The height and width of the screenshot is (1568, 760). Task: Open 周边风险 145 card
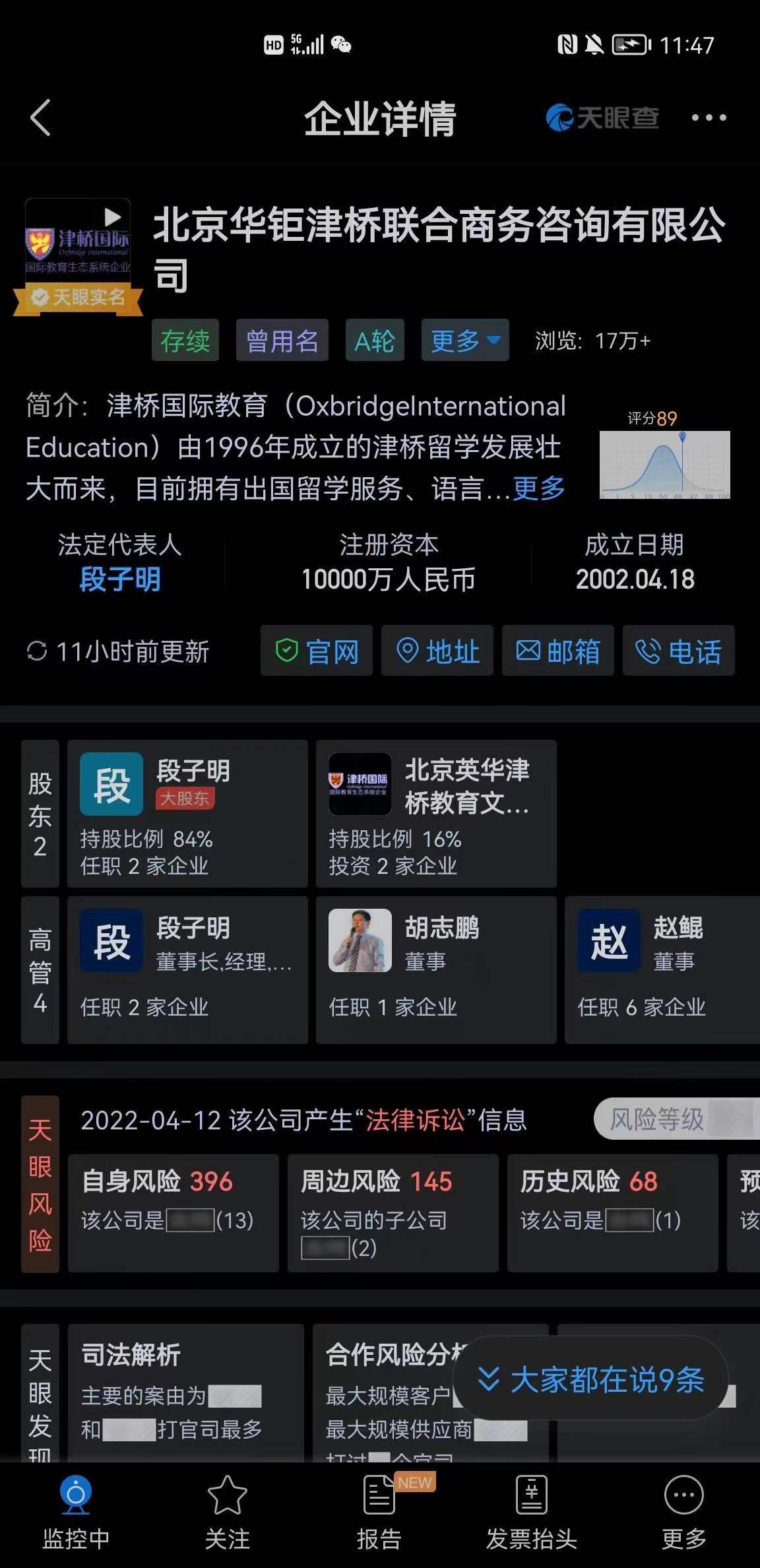point(393,1212)
